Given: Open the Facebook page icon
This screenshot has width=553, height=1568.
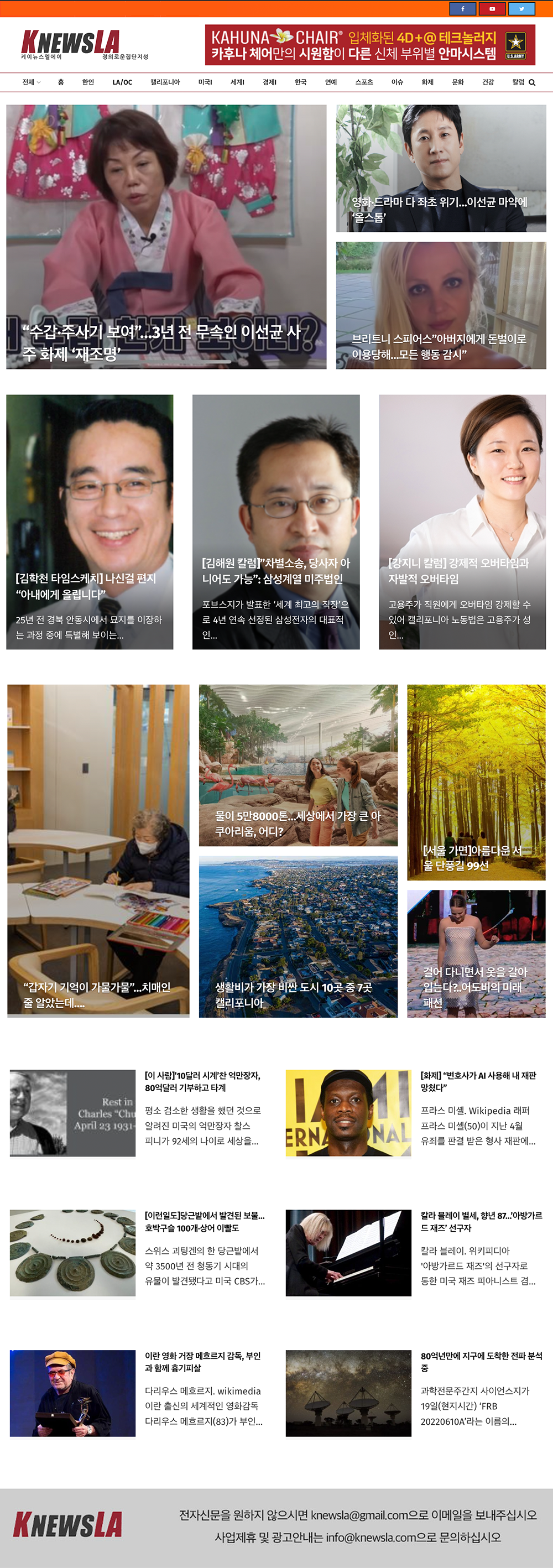Looking at the screenshot, I should pyautogui.click(x=462, y=8).
